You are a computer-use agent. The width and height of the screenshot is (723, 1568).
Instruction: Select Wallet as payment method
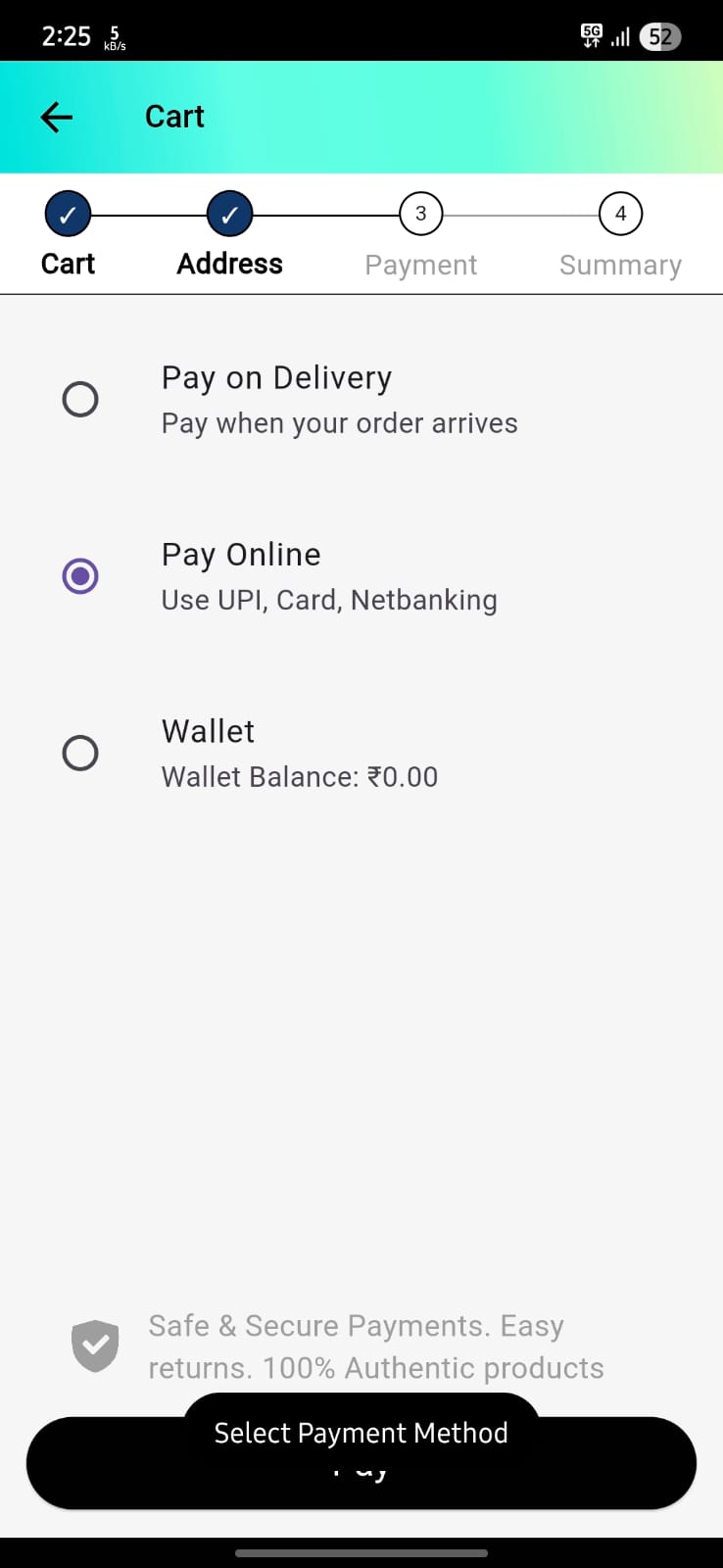pos(80,754)
